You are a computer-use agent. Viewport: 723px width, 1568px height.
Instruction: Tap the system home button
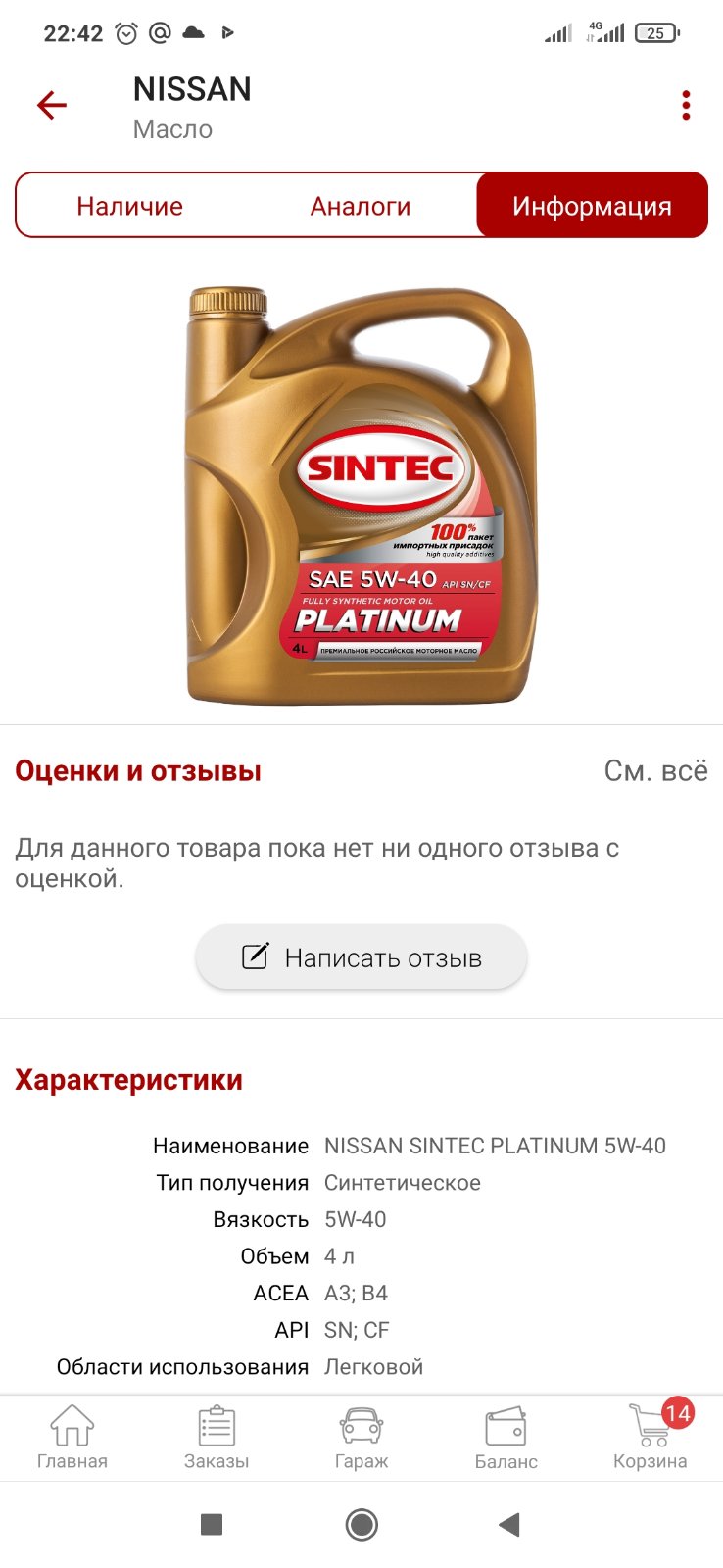click(361, 1525)
